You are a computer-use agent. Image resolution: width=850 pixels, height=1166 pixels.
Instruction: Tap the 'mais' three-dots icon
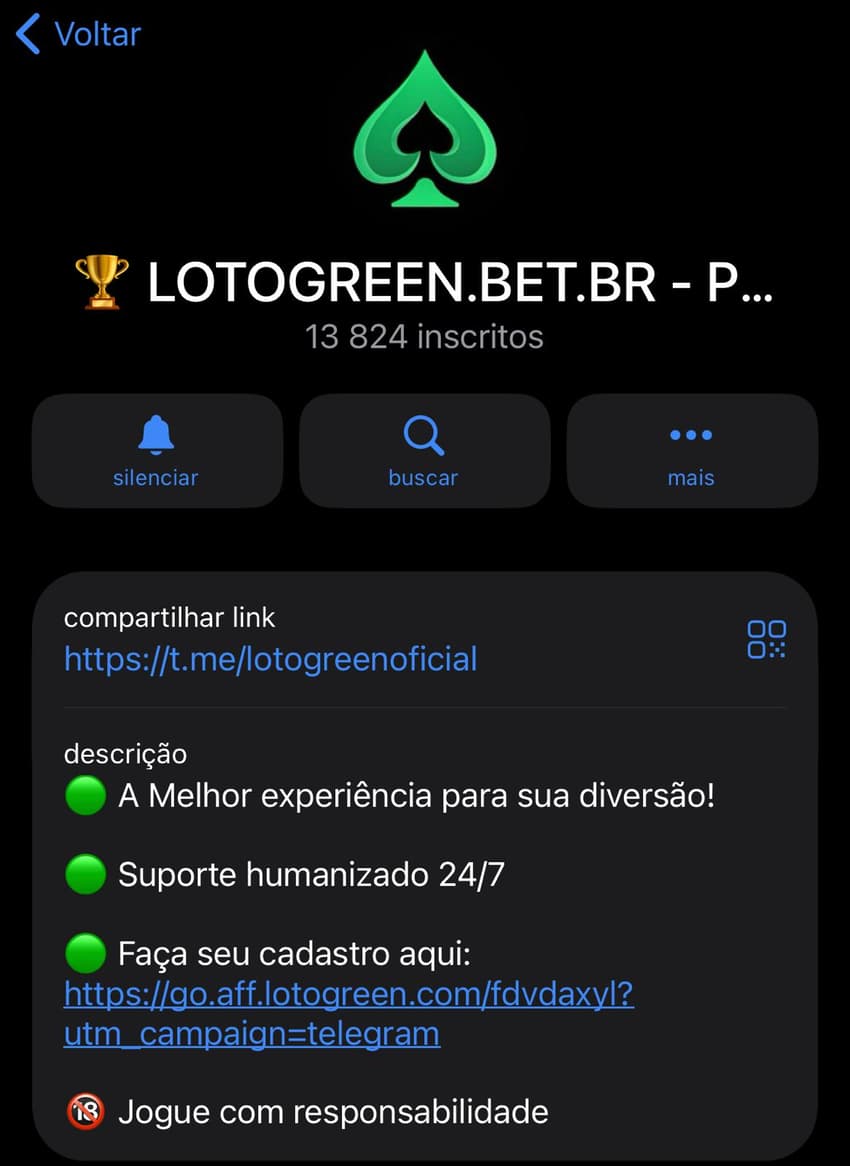(x=691, y=435)
